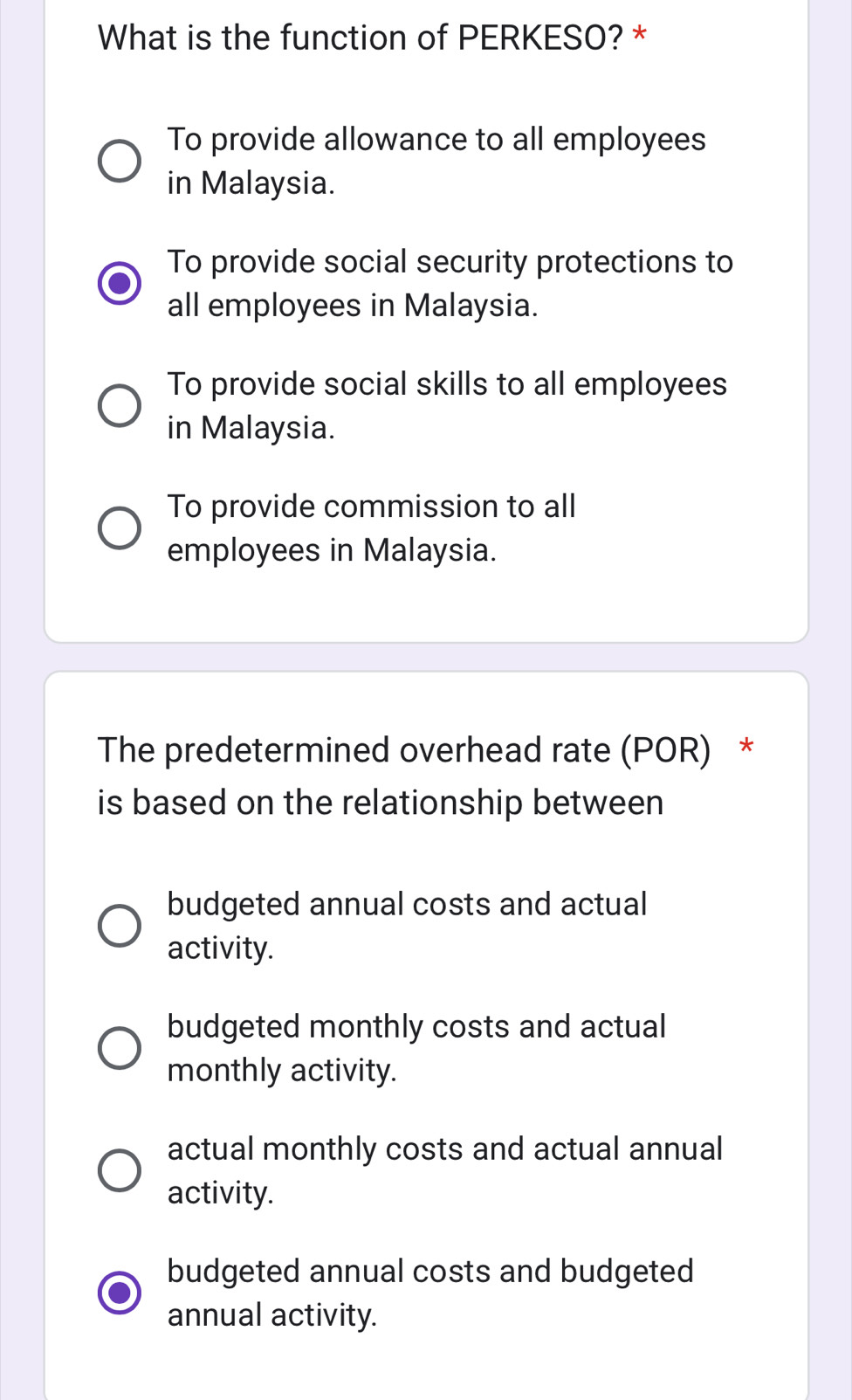
Task: Select 'To provide allowance to all employees' option
Action: tap(119, 162)
